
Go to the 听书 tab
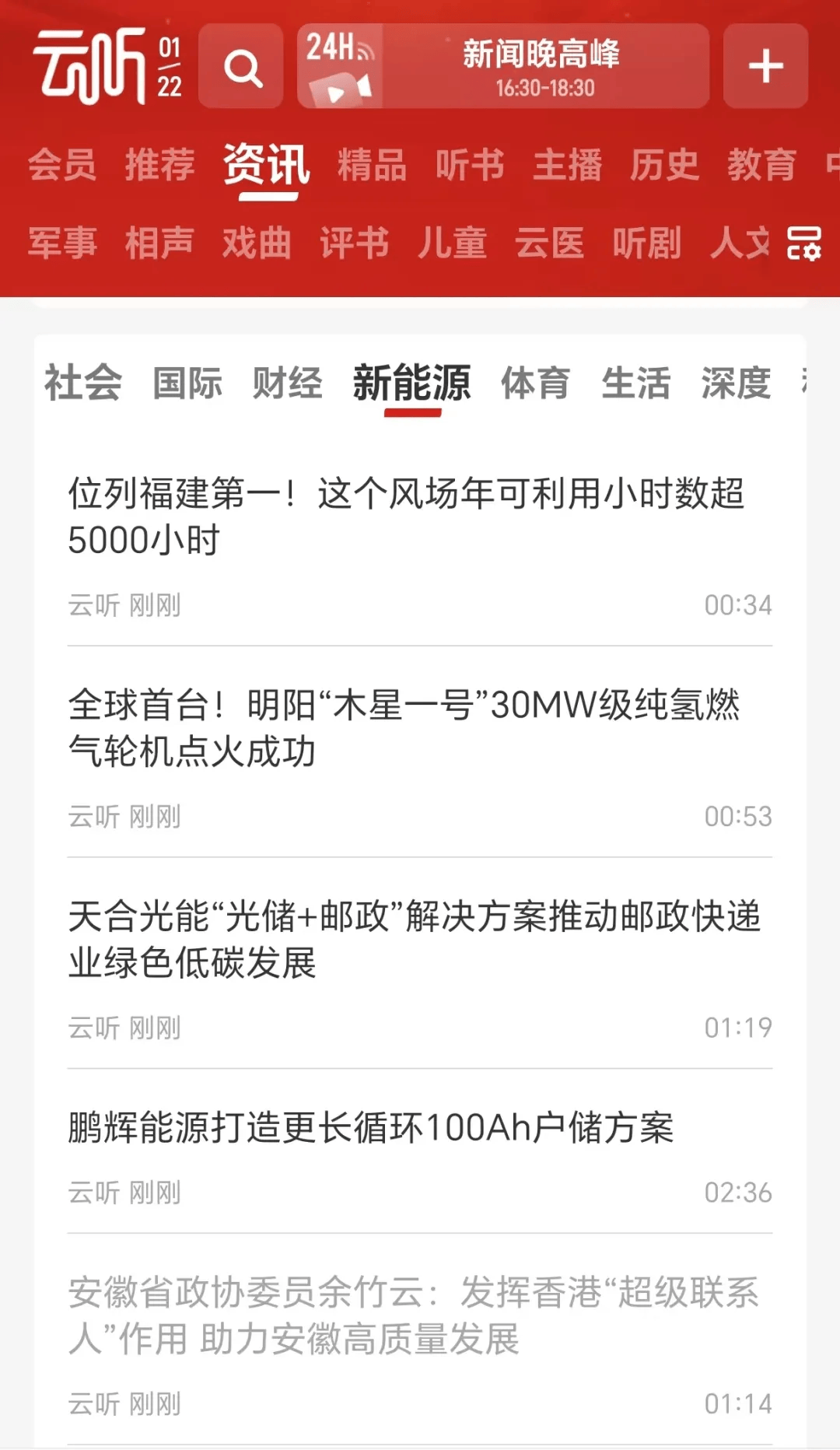(470, 165)
